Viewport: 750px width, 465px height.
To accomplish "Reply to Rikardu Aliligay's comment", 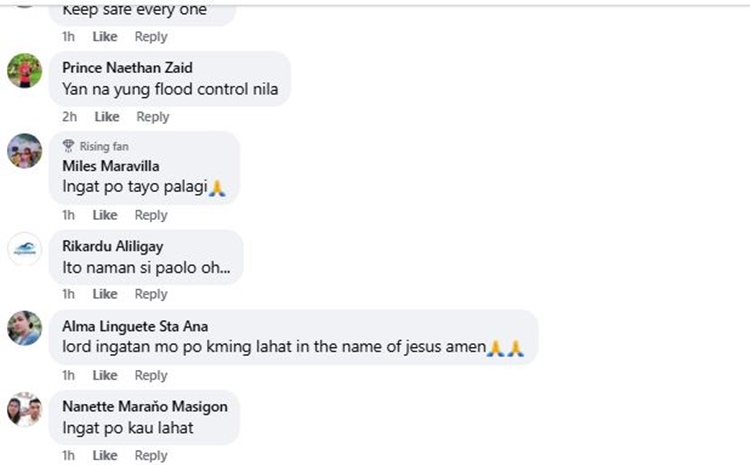I will point(151,294).
